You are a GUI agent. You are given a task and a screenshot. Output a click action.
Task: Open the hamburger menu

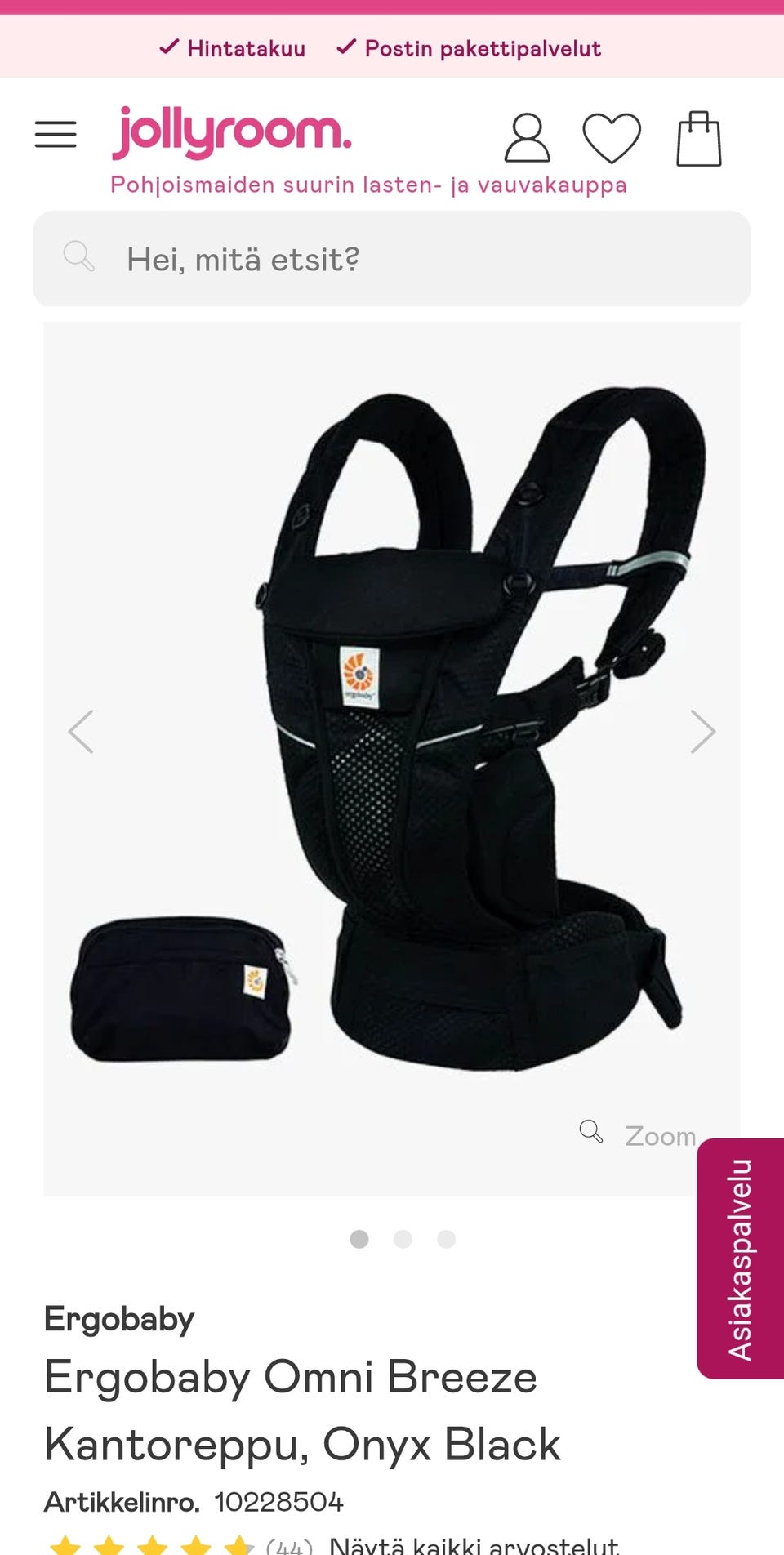point(56,134)
